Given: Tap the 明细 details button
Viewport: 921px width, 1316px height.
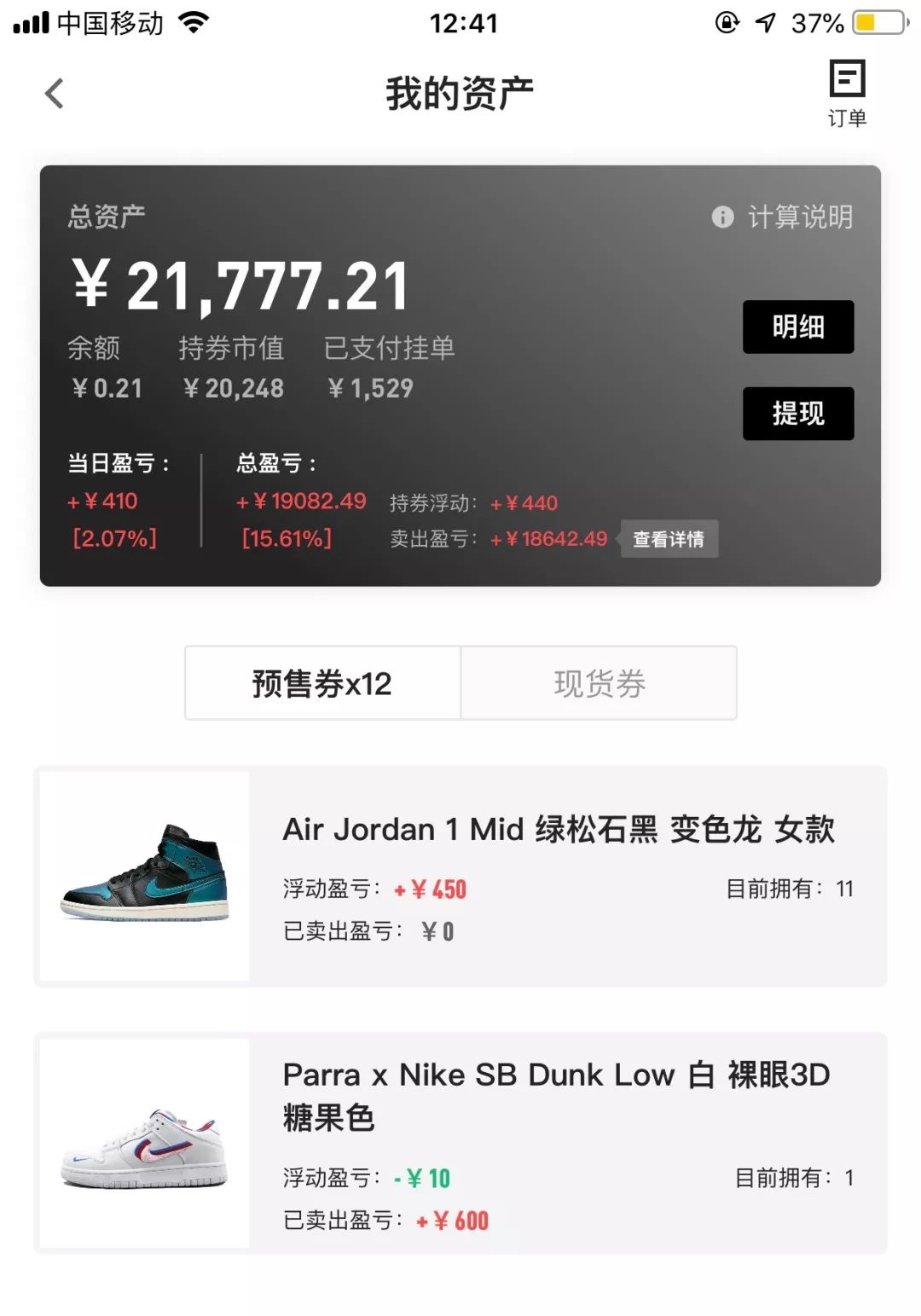Looking at the screenshot, I should coord(798,327).
